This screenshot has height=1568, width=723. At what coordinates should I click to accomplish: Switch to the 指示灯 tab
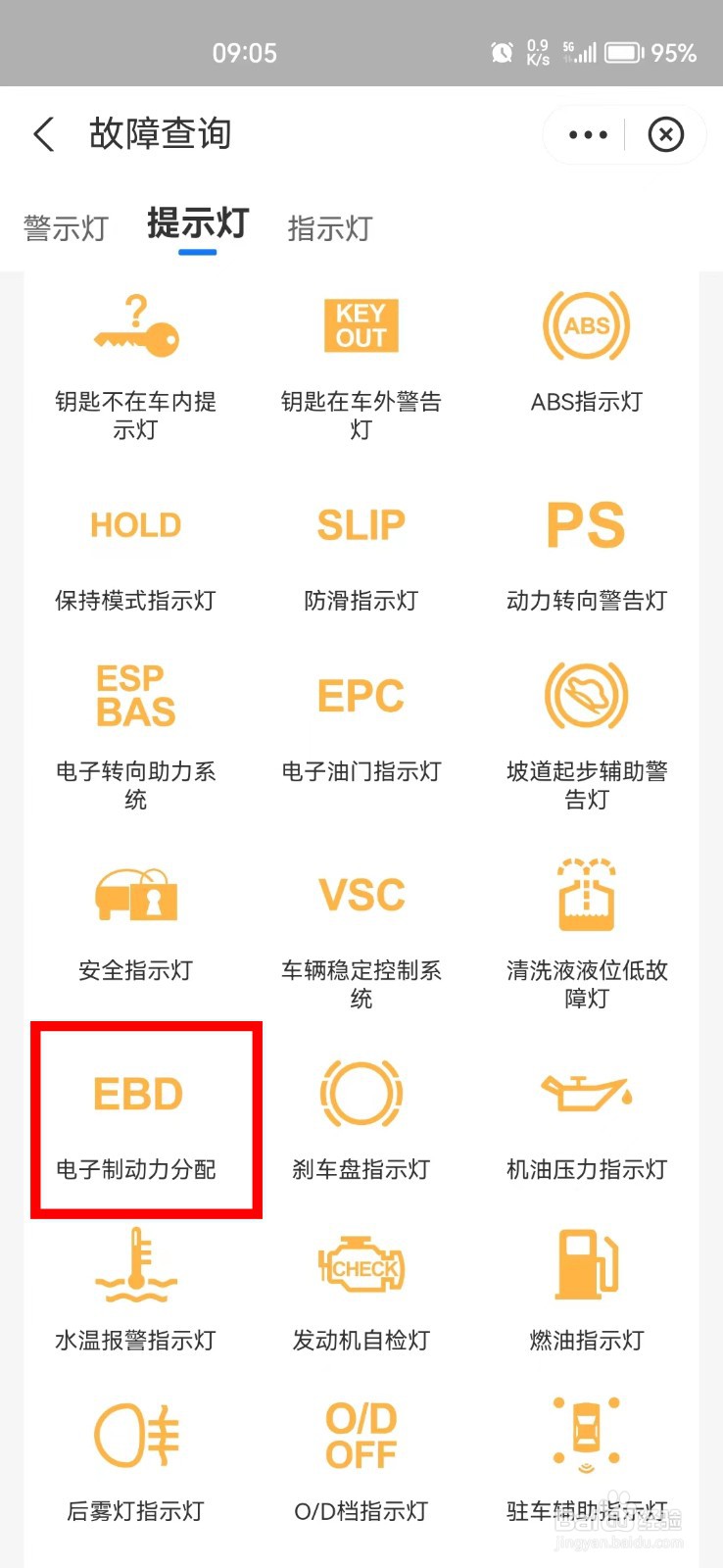329,226
